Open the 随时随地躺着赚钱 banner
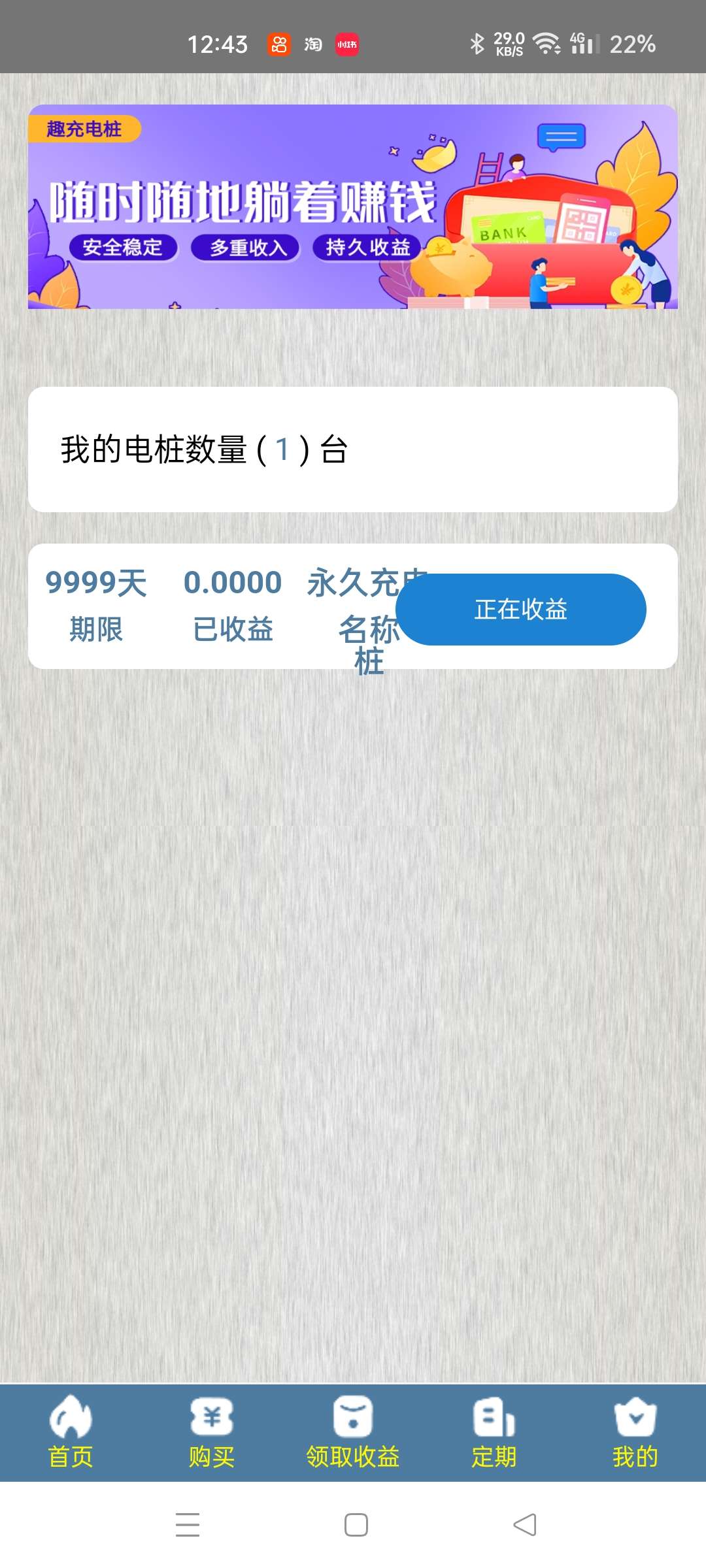This screenshot has width=706, height=1568. (353, 206)
